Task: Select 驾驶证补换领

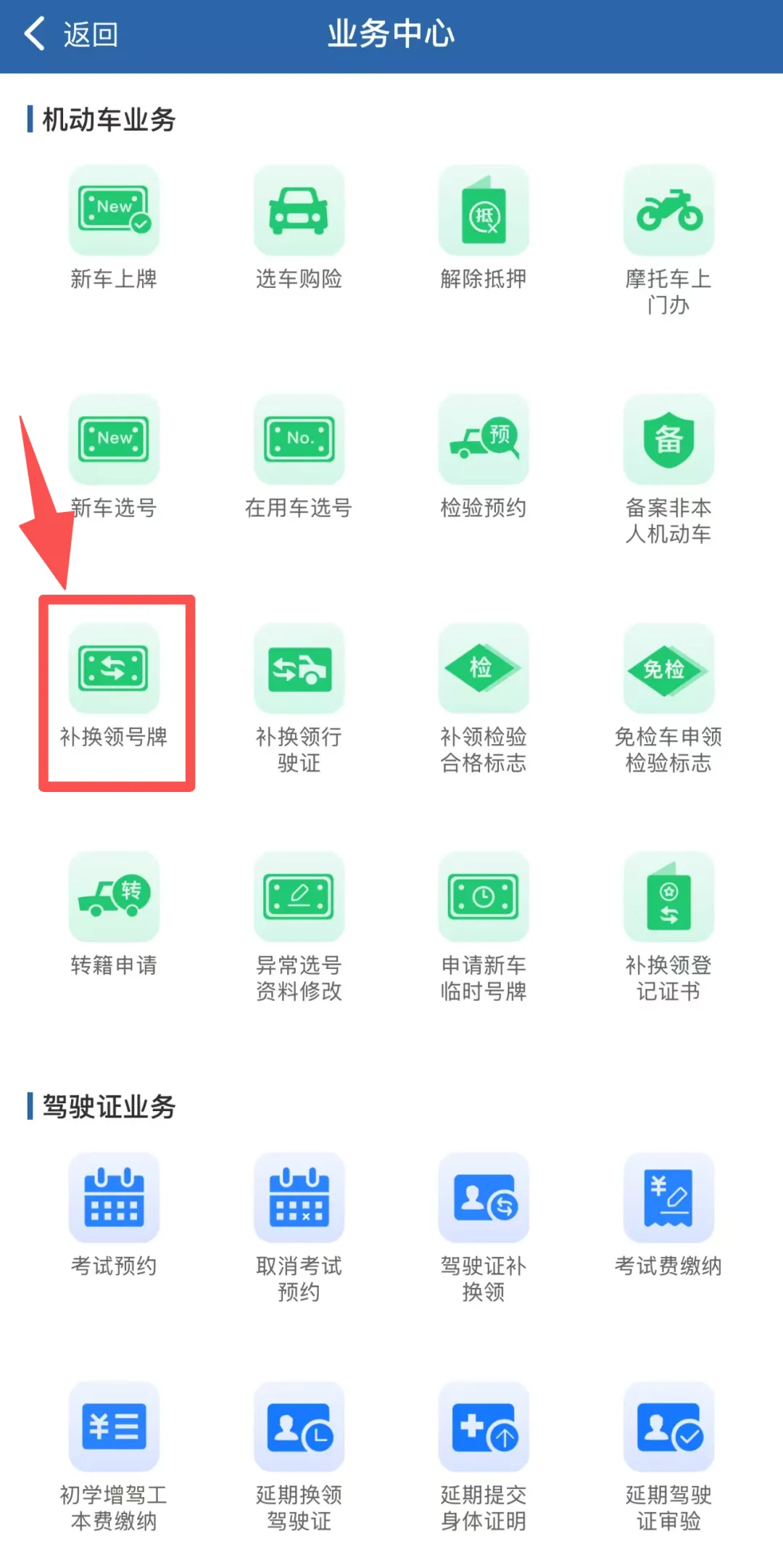Action: pyautogui.click(x=484, y=1198)
